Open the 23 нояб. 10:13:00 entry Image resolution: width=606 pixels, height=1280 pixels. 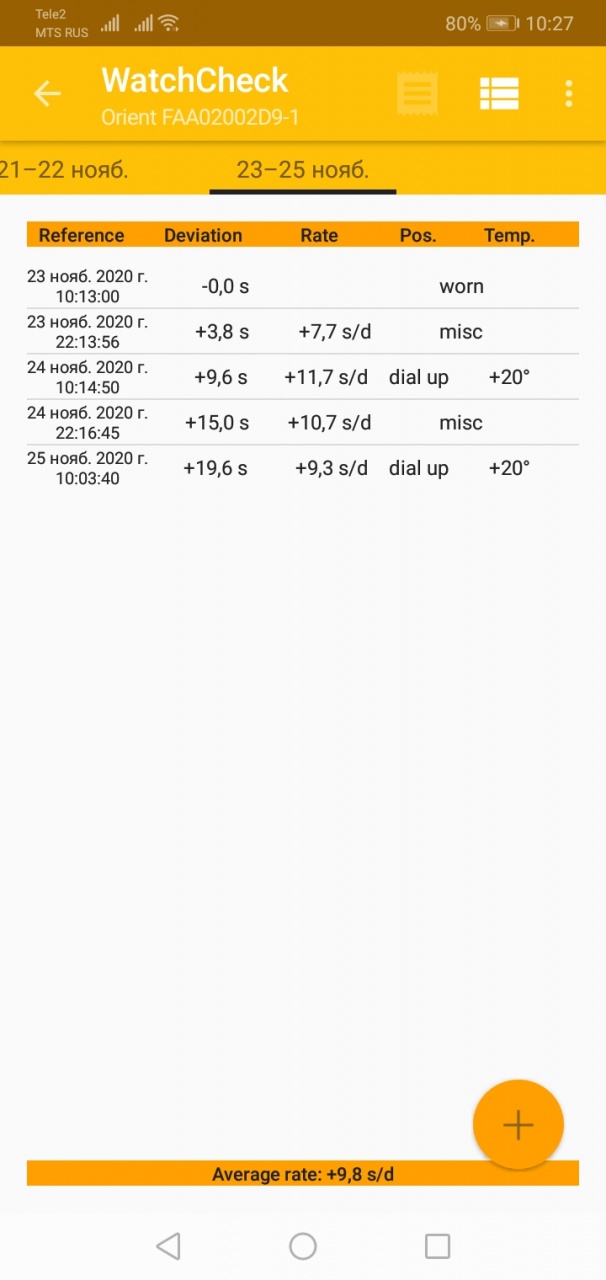click(302, 286)
